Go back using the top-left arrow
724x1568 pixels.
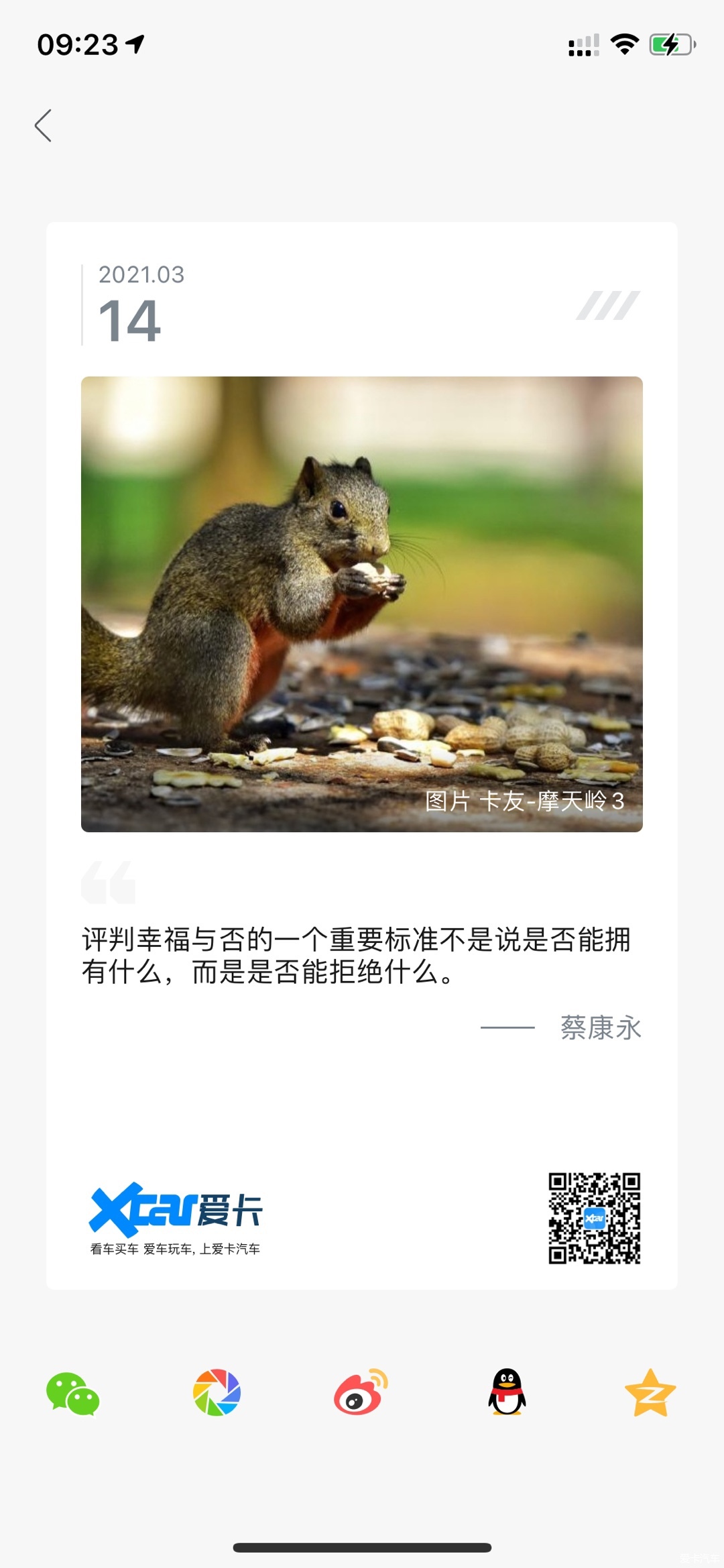[x=44, y=125]
